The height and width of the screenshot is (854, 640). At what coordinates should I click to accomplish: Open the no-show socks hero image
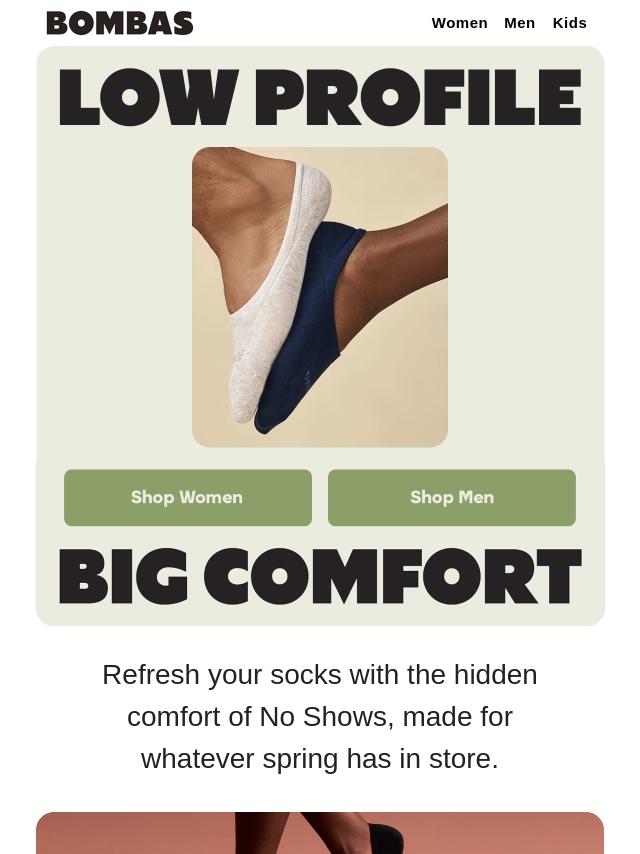point(320,297)
